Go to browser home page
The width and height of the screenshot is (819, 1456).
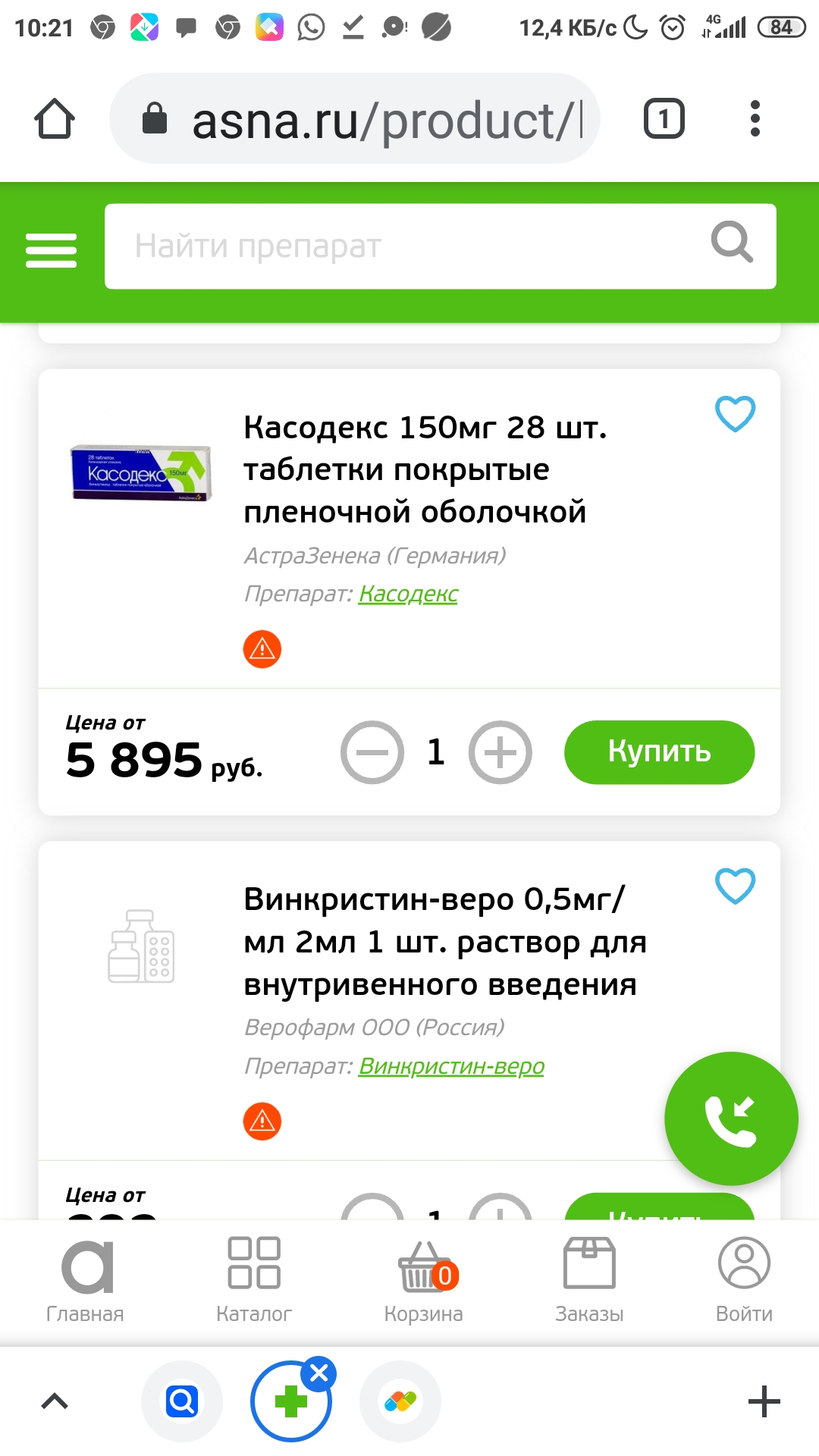(x=55, y=119)
